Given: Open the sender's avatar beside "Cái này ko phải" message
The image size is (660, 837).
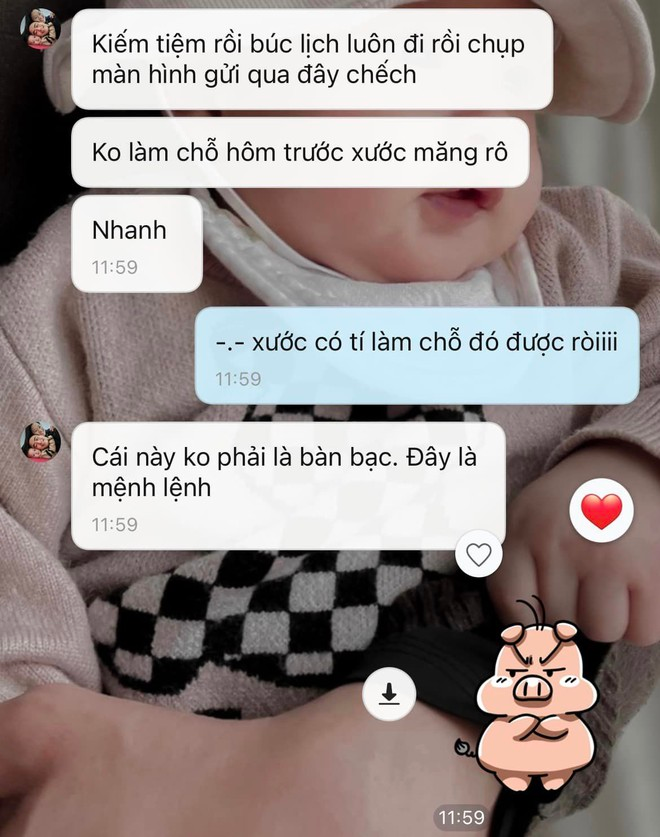Looking at the screenshot, I should point(41,442).
